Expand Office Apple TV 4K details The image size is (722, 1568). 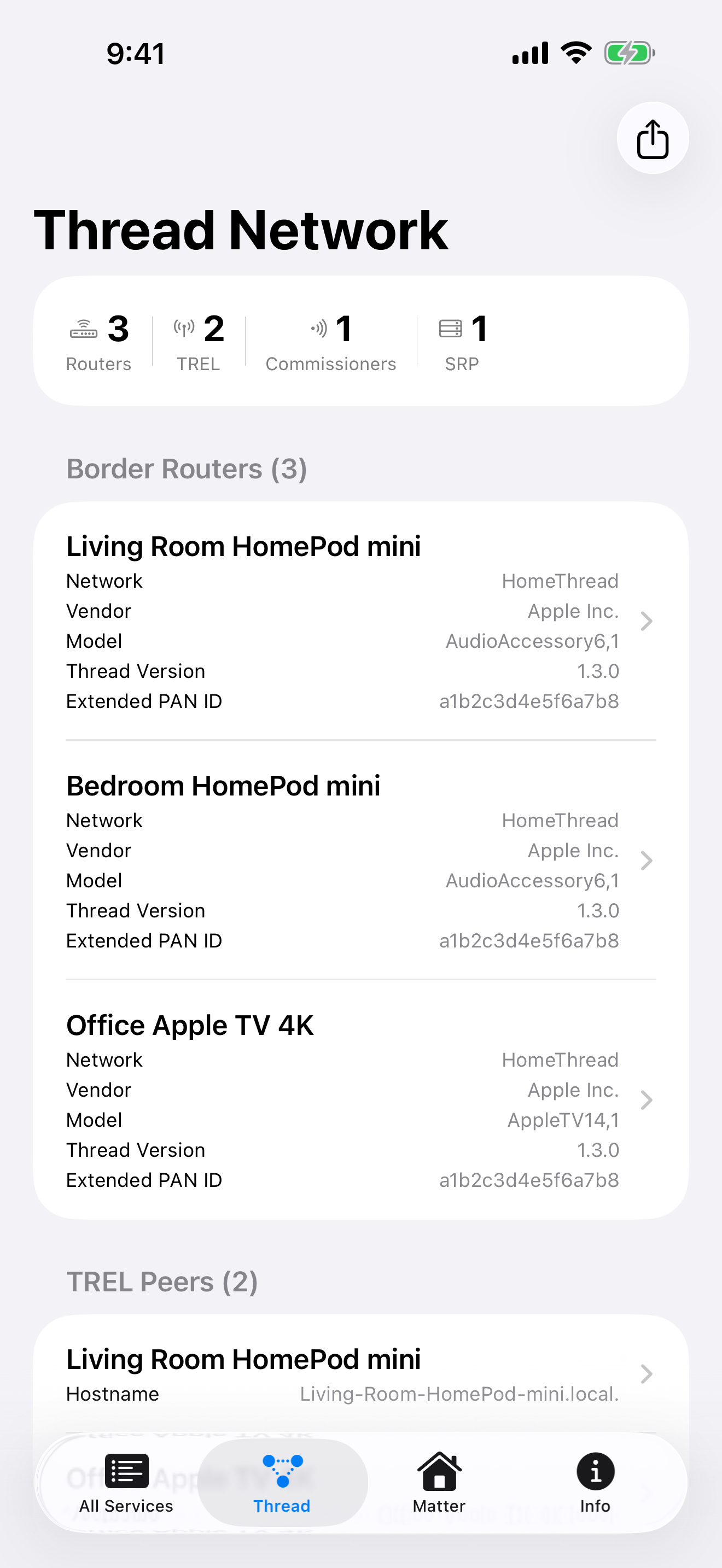point(646,1099)
